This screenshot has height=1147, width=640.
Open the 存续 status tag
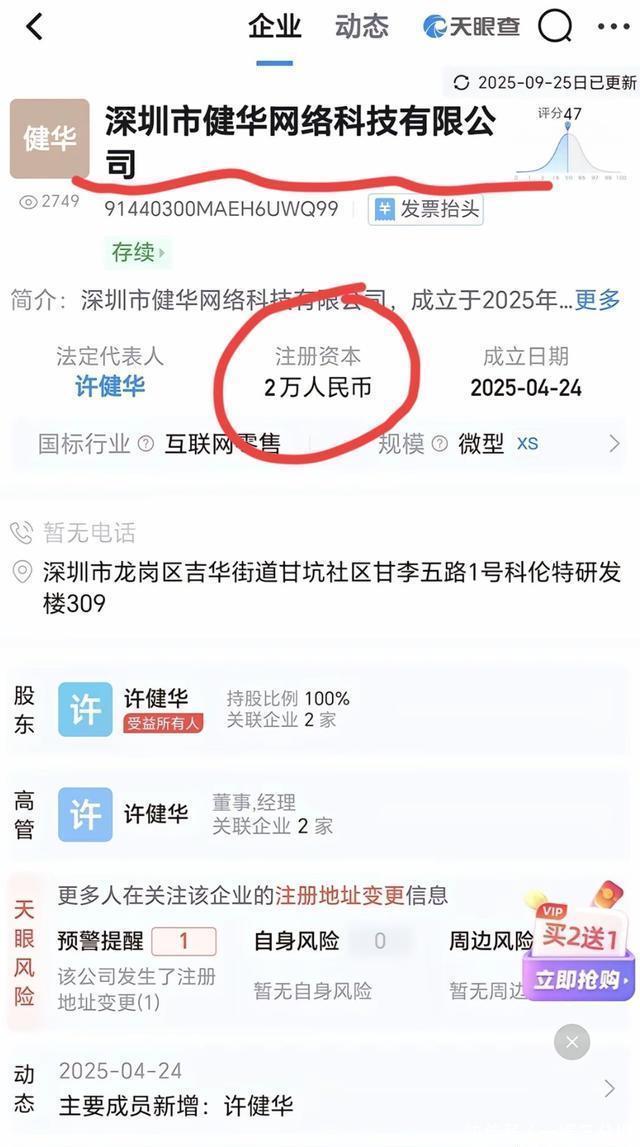[137, 252]
